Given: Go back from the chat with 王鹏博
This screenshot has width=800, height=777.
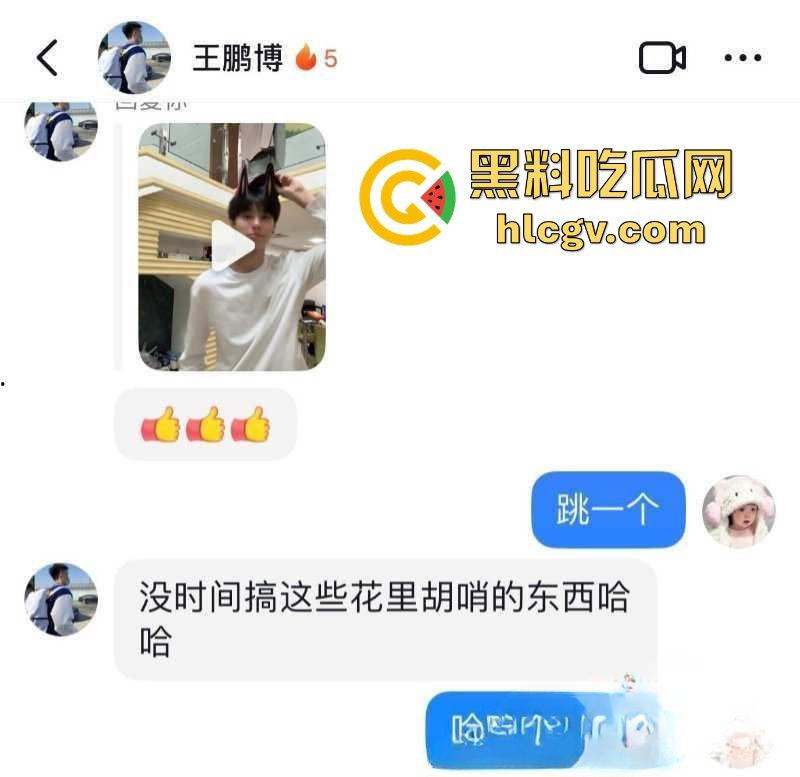Looking at the screenshot, I should 47,59.
